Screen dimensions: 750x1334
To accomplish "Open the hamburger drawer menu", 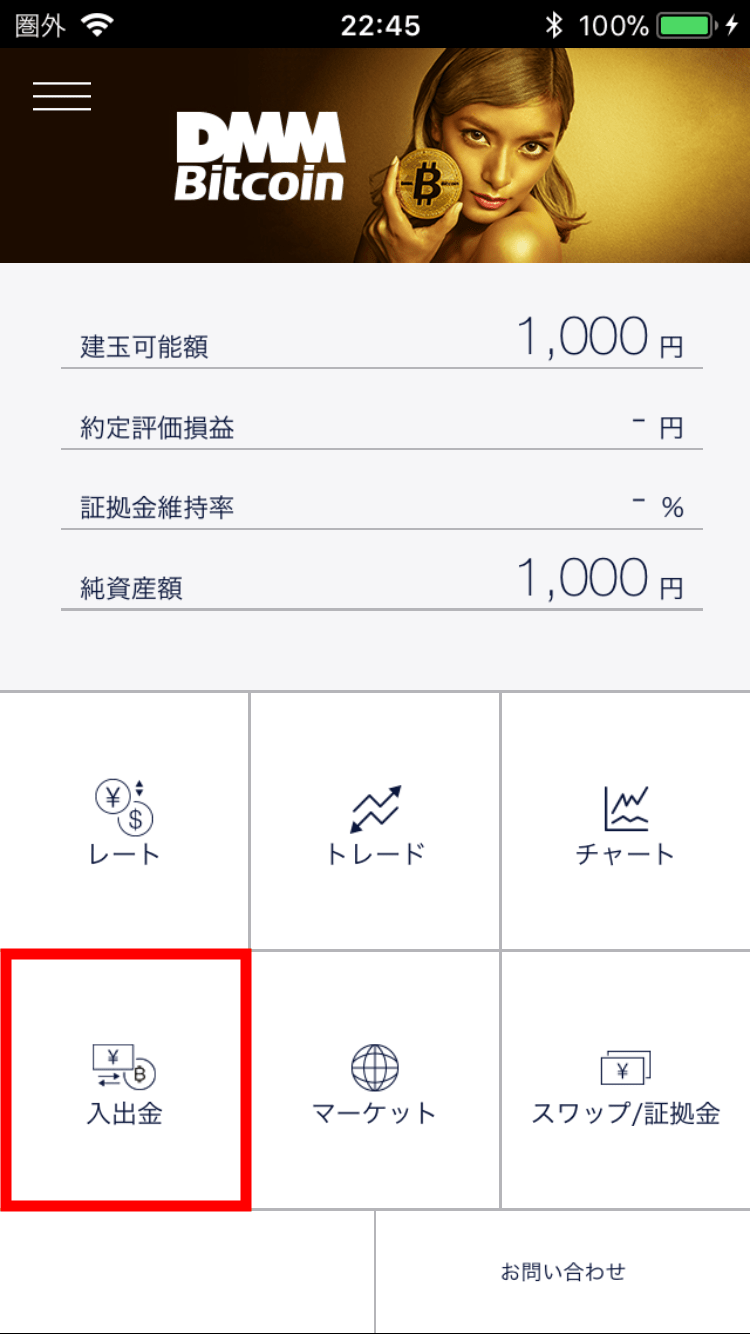I will [x=62, y=95].
